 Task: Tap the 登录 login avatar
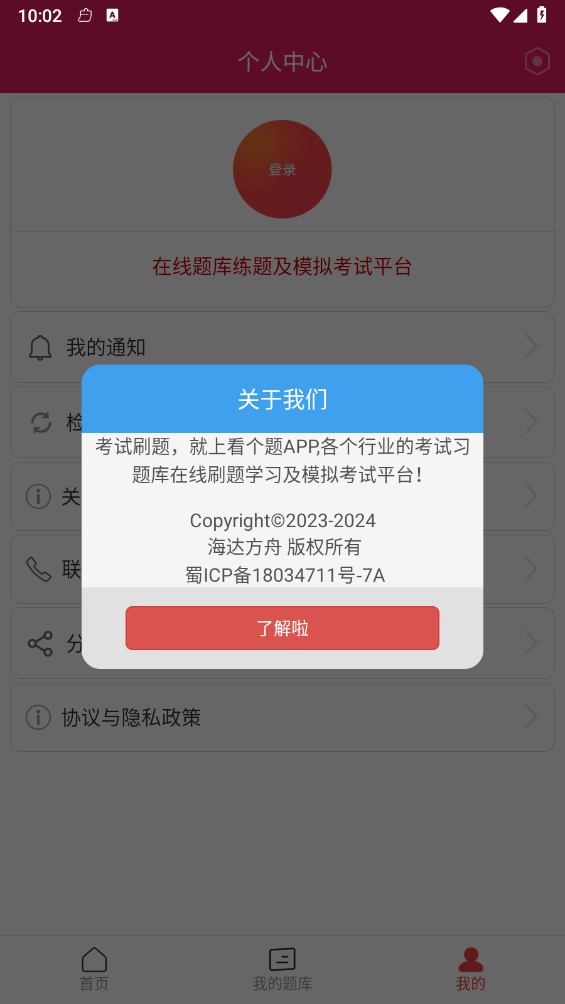(282, 170)
